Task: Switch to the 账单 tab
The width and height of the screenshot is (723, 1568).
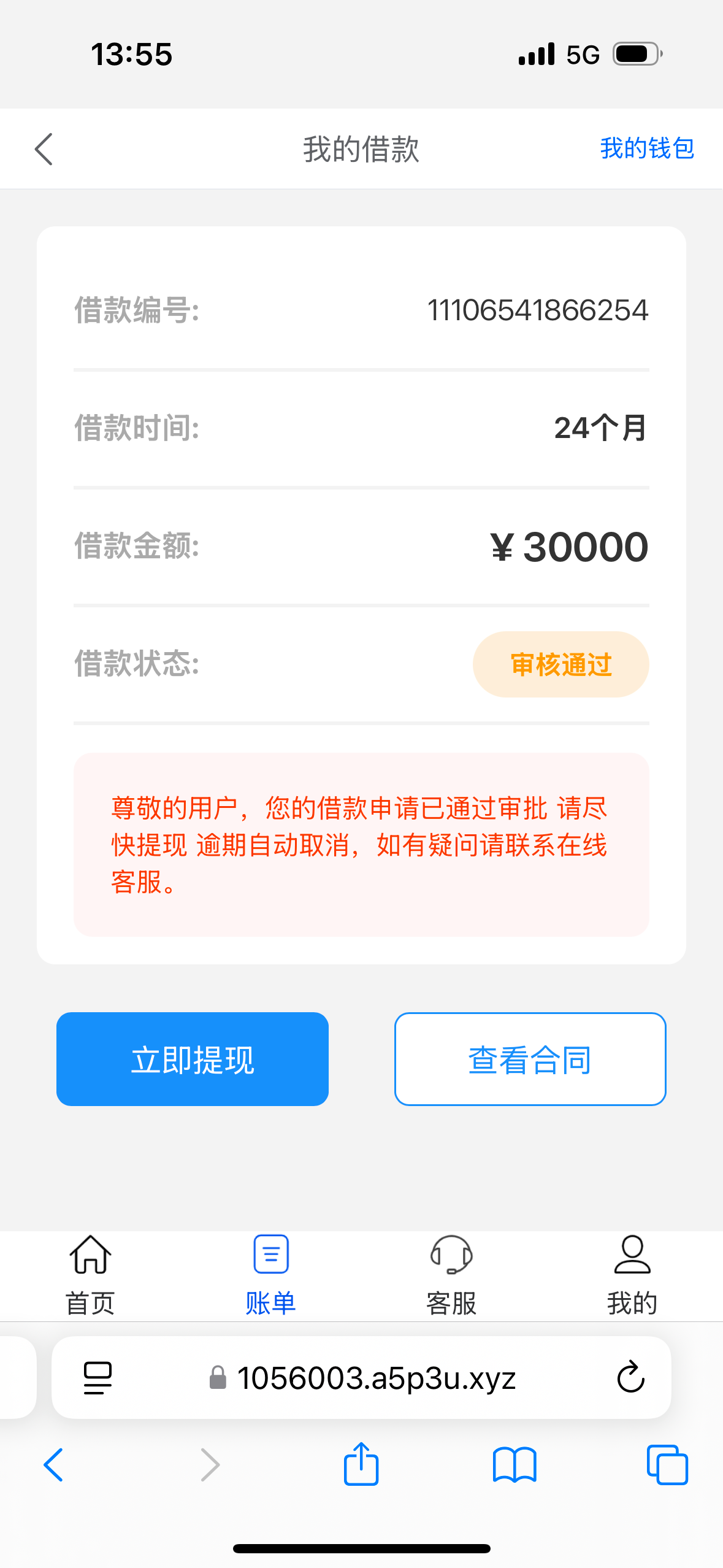Action: (x=270, y=1270)
